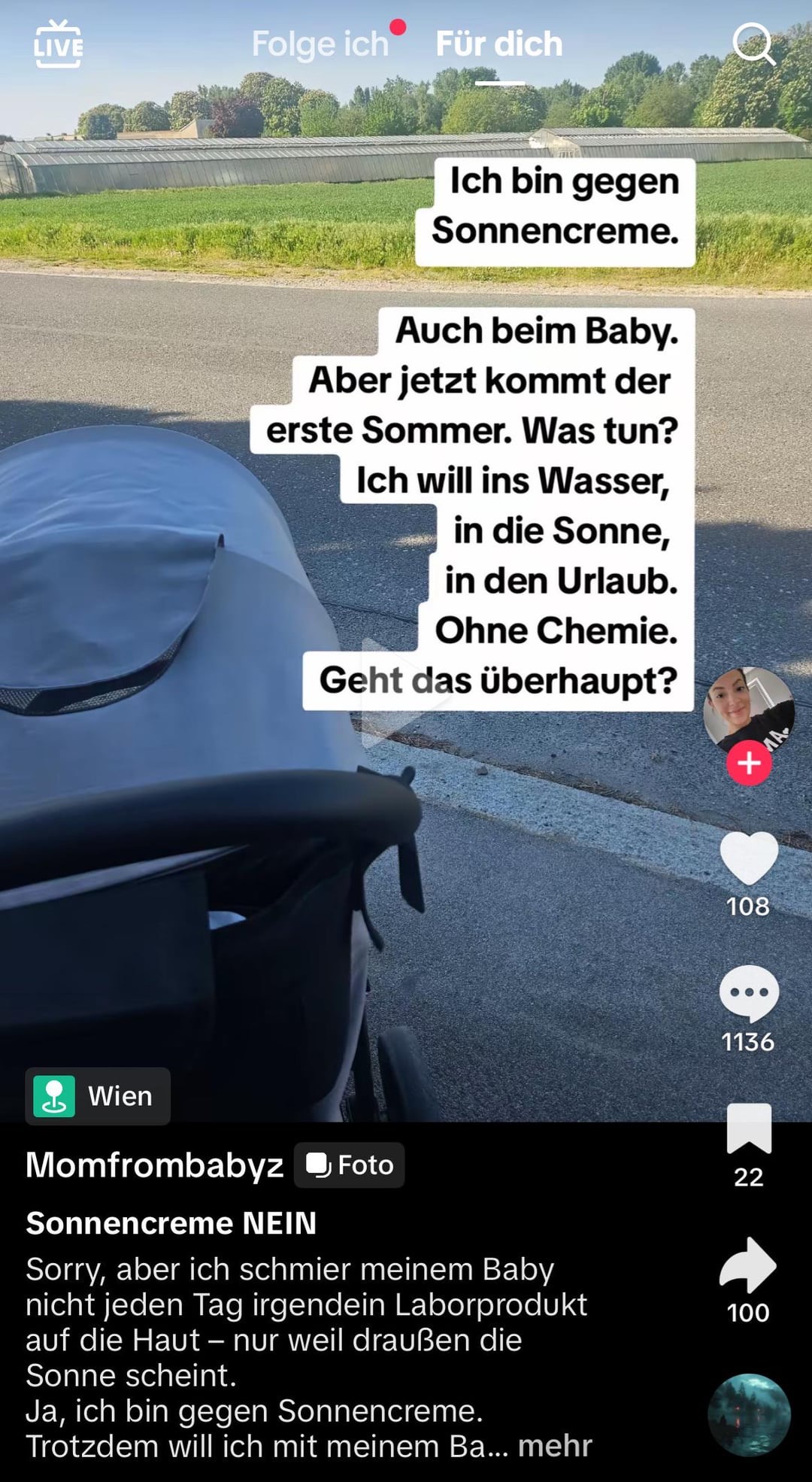Screen dimensions: 812x1482
Task: Share this post with the arrow icon
Action: [748, 1265]
